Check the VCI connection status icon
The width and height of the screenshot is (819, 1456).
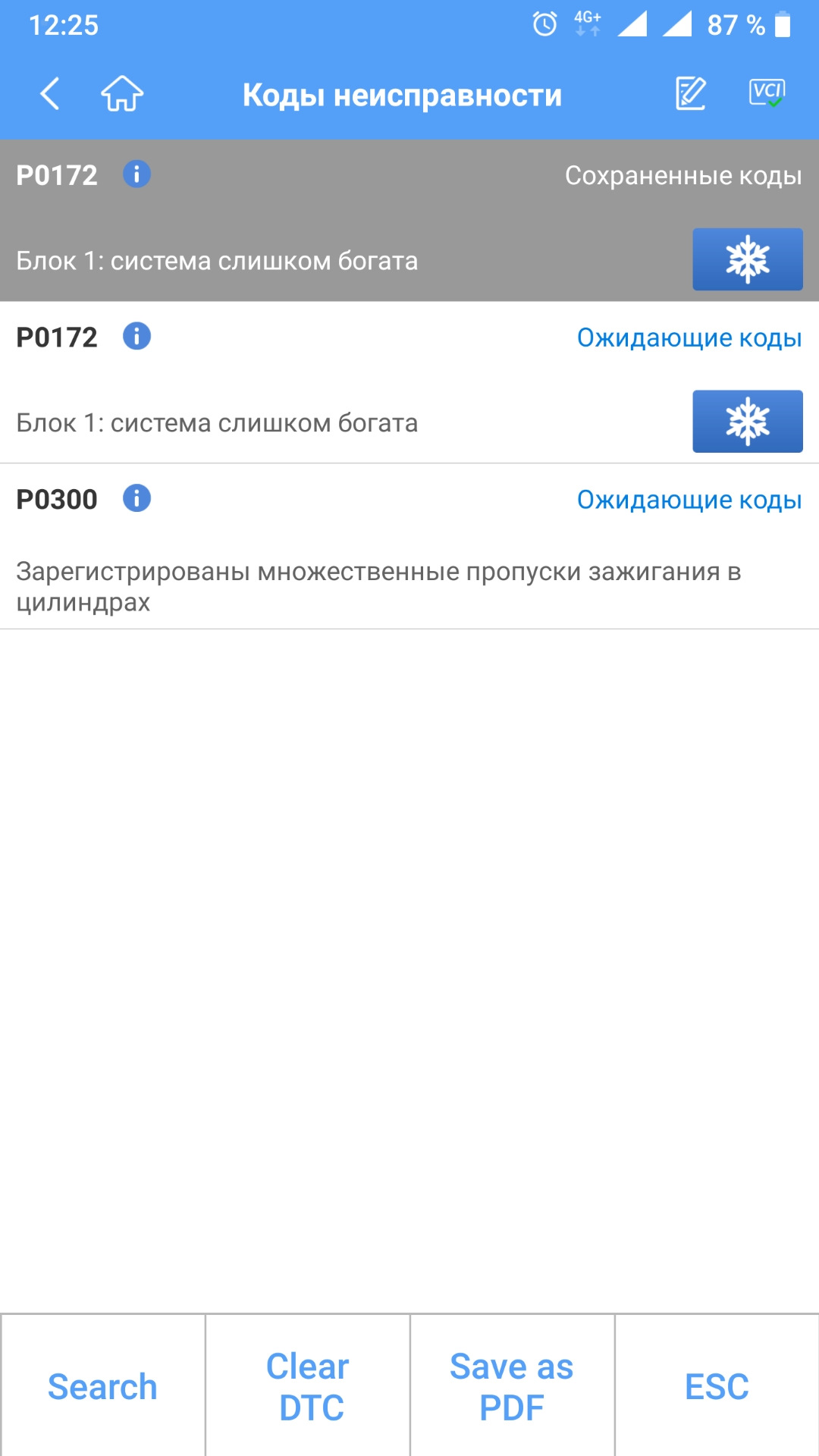(x=767, y=94)
